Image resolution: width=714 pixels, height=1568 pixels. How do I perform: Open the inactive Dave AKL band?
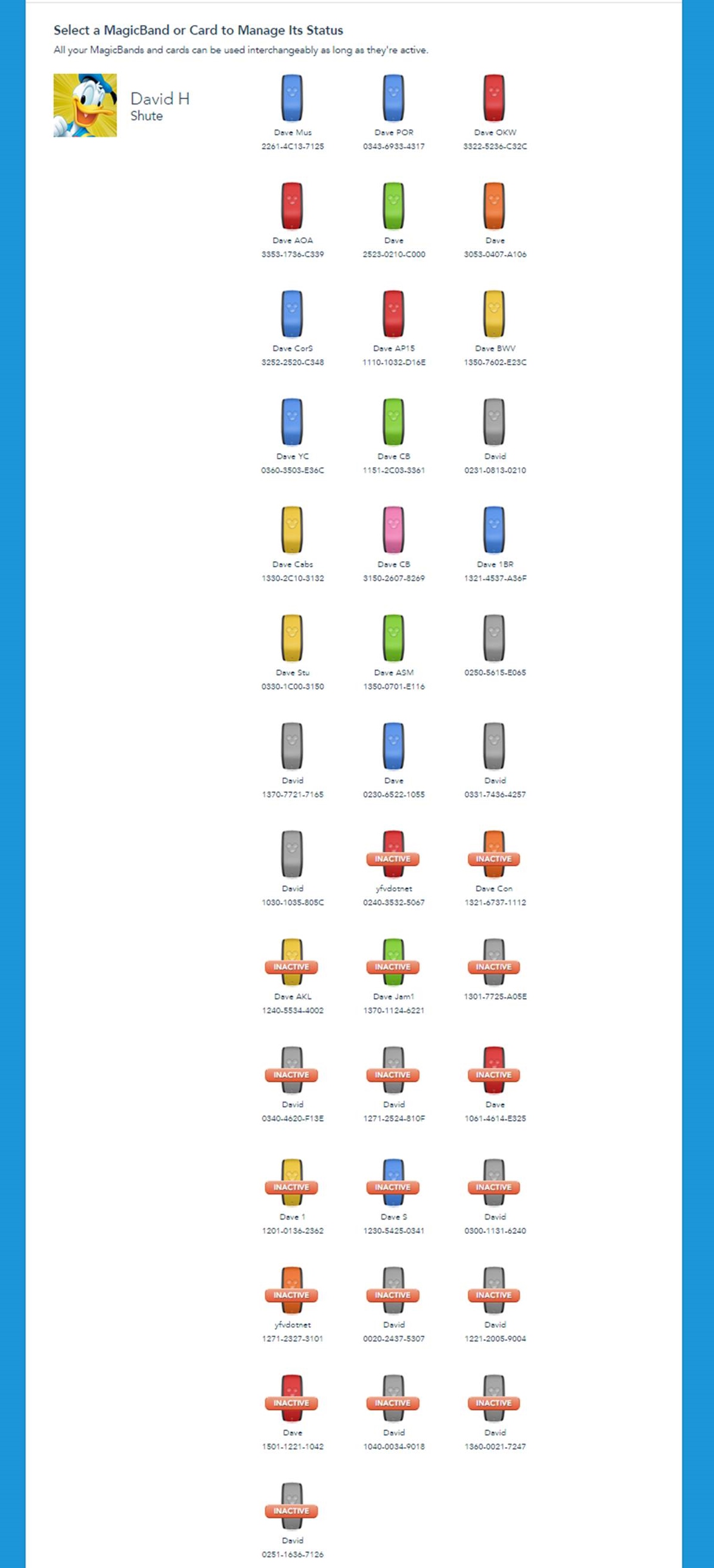click(292, 962)
